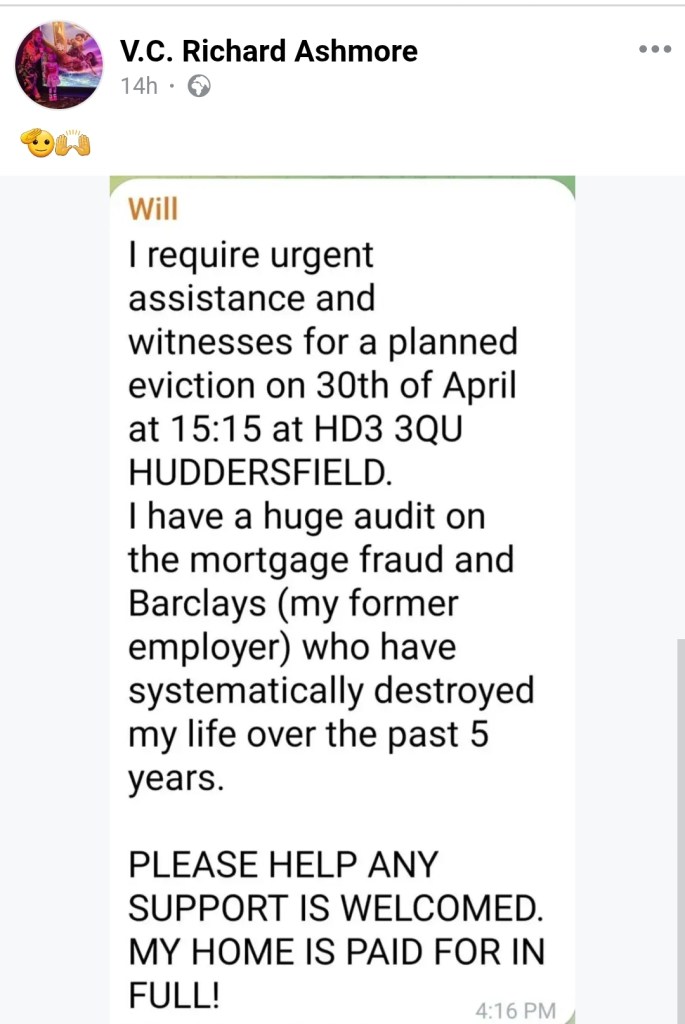Open the post's three-dot options menu

click(x=655, y=49)
